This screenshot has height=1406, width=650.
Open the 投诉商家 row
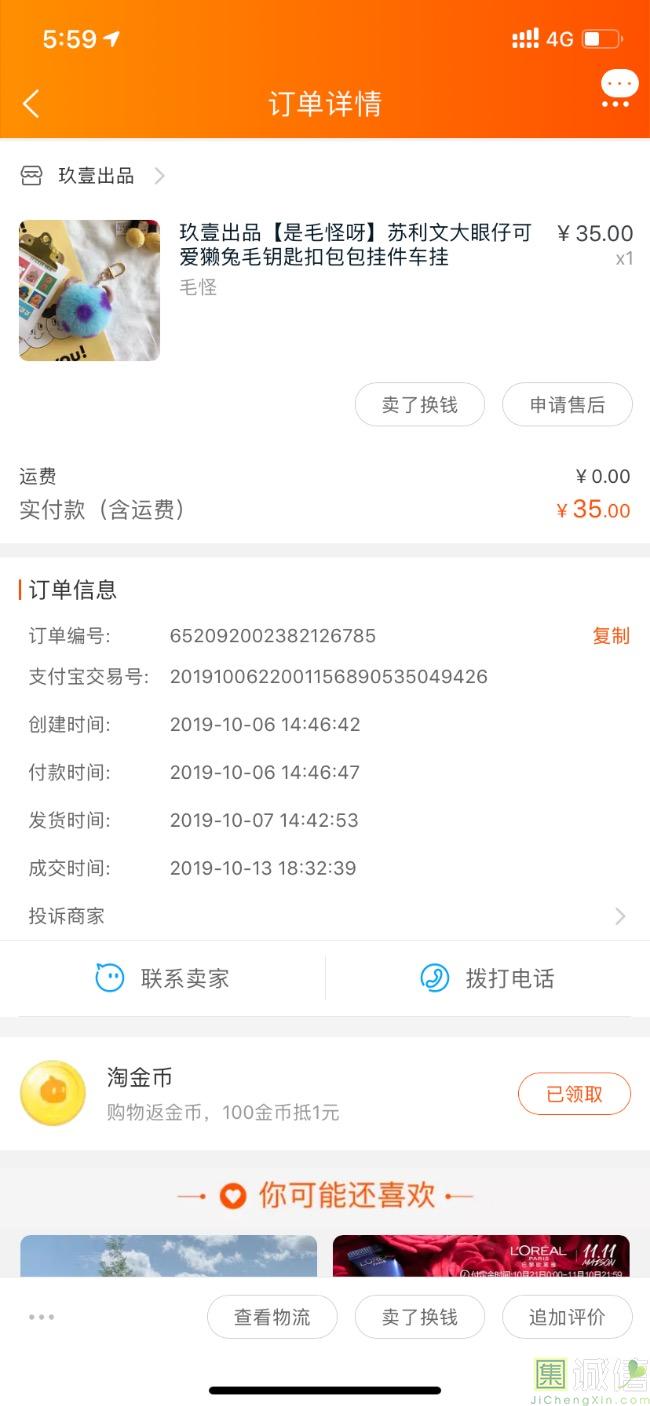[325, 916]
